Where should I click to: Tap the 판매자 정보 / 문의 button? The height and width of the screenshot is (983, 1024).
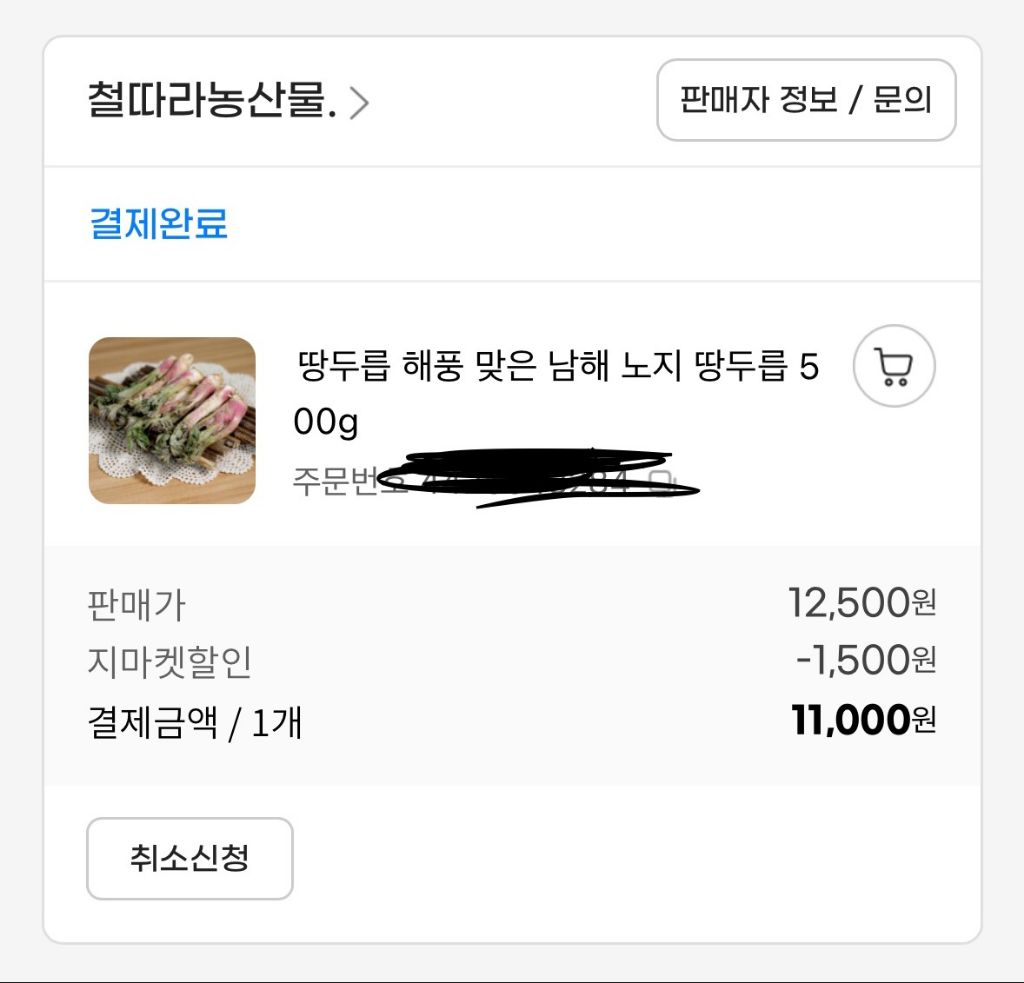[x=806, y=100]
